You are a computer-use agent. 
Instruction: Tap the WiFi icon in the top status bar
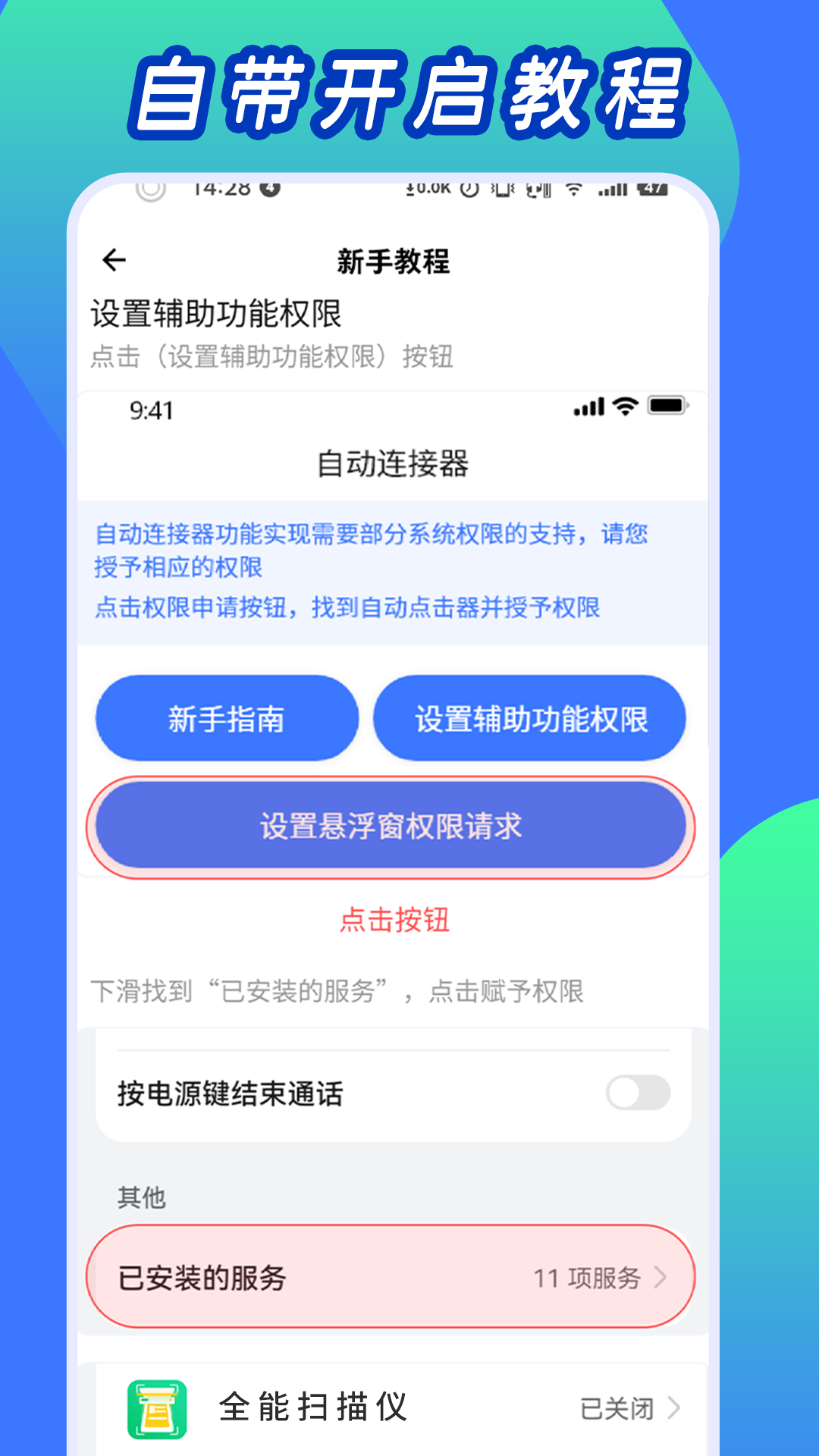tap(574, 190)
